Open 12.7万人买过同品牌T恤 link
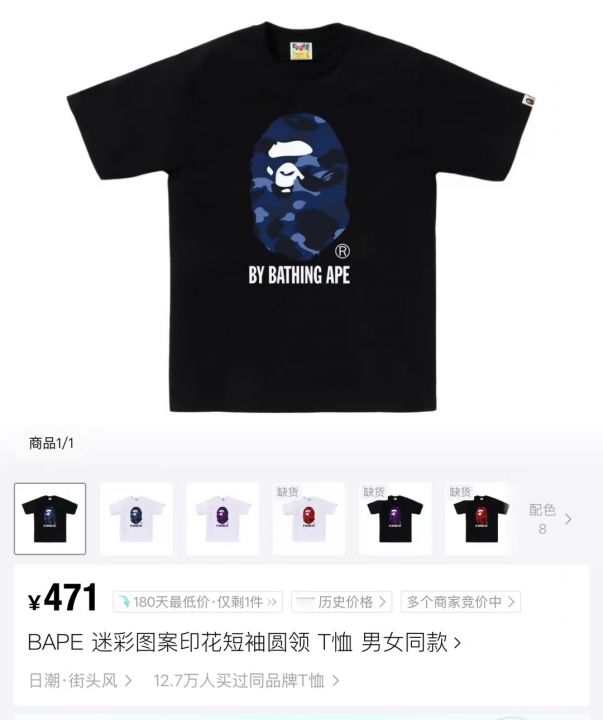Viewport: 603px width, 720px height. tap(245, 681)
